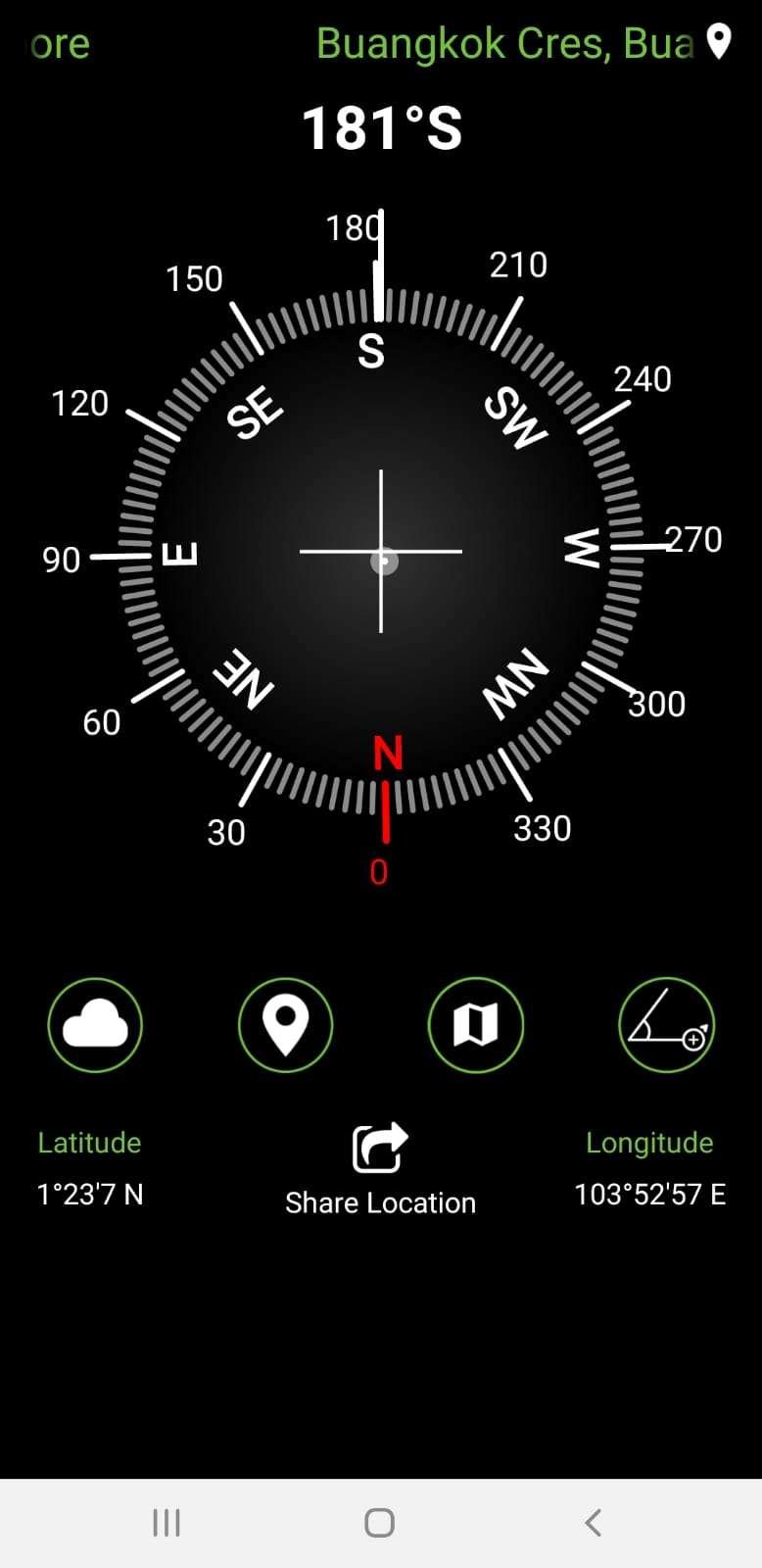The image size is (762, 1568).
Task: Open the map view icon
Action: (x=475, y=1025)
